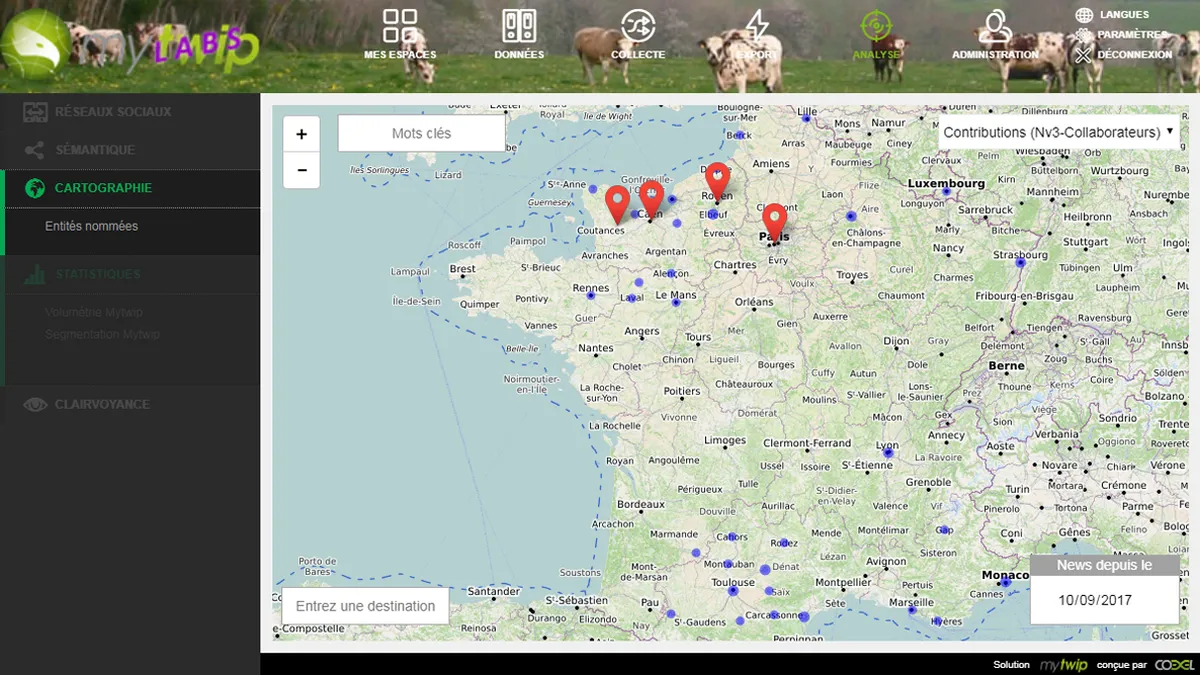Select Cartographie in the sidebar
Screen dimensions: 1200x675
pyautogui.click(x=103, y=188)
